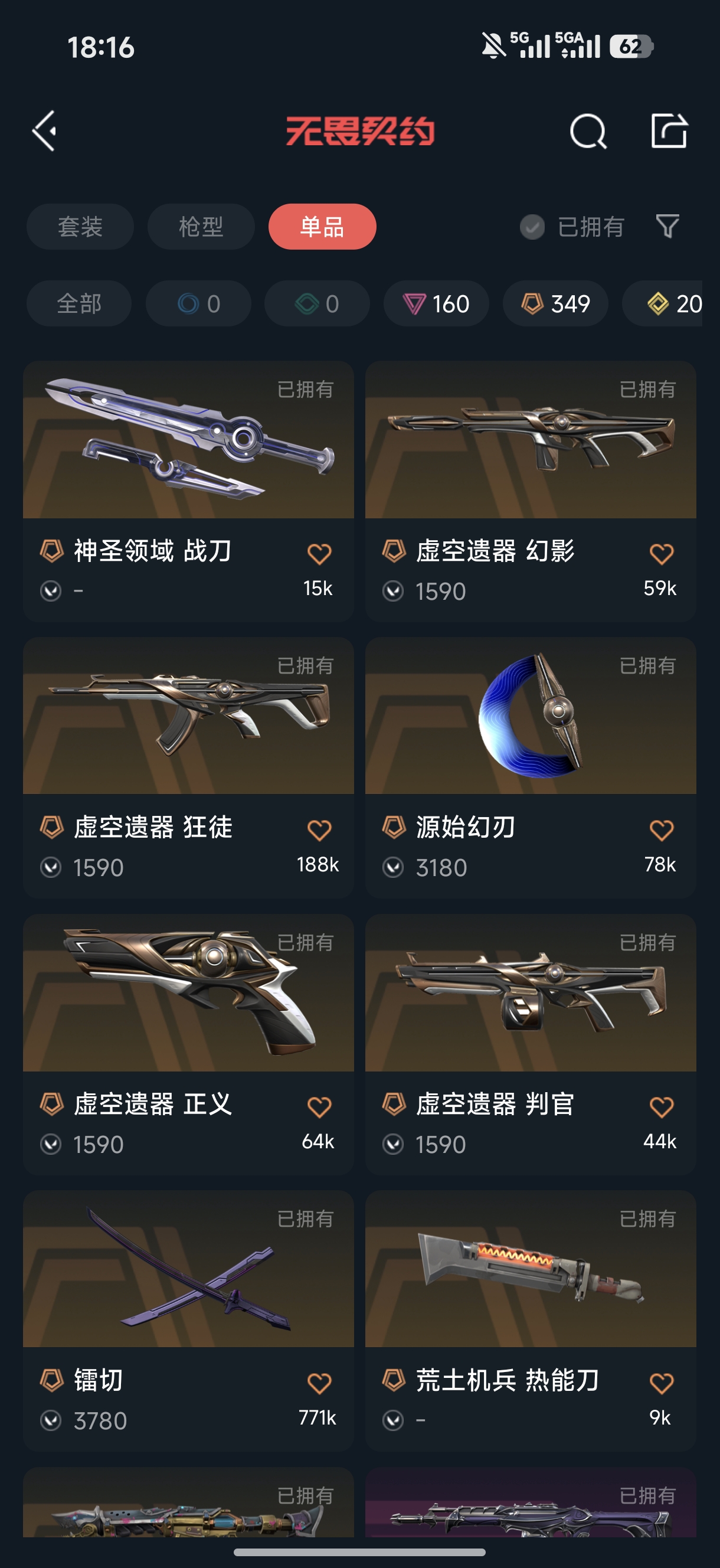Like the 虚空遗器 狂徒 skin
The image size is (720, 1568).
click(319, 830)
